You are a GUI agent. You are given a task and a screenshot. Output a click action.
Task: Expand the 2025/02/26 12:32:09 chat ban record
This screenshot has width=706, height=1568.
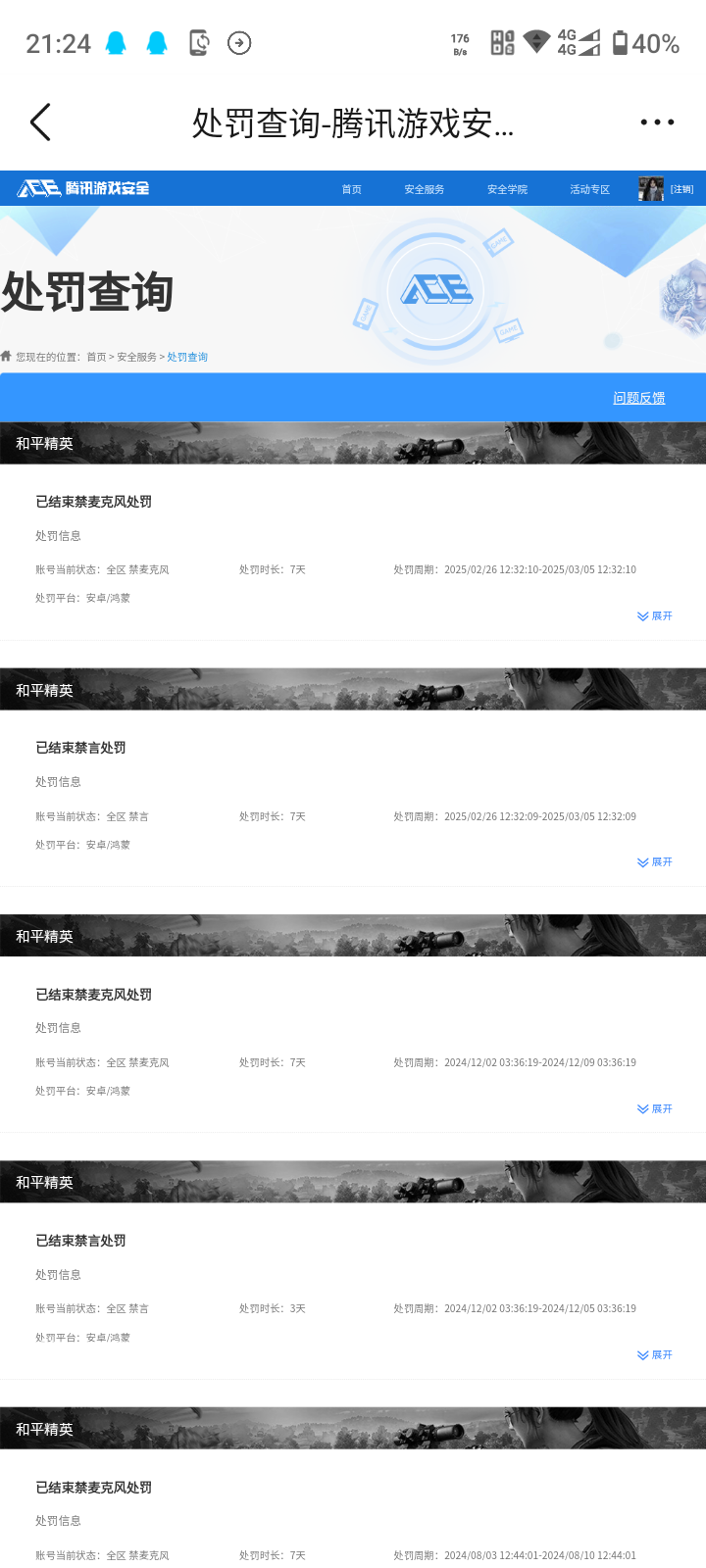point(655,862)
